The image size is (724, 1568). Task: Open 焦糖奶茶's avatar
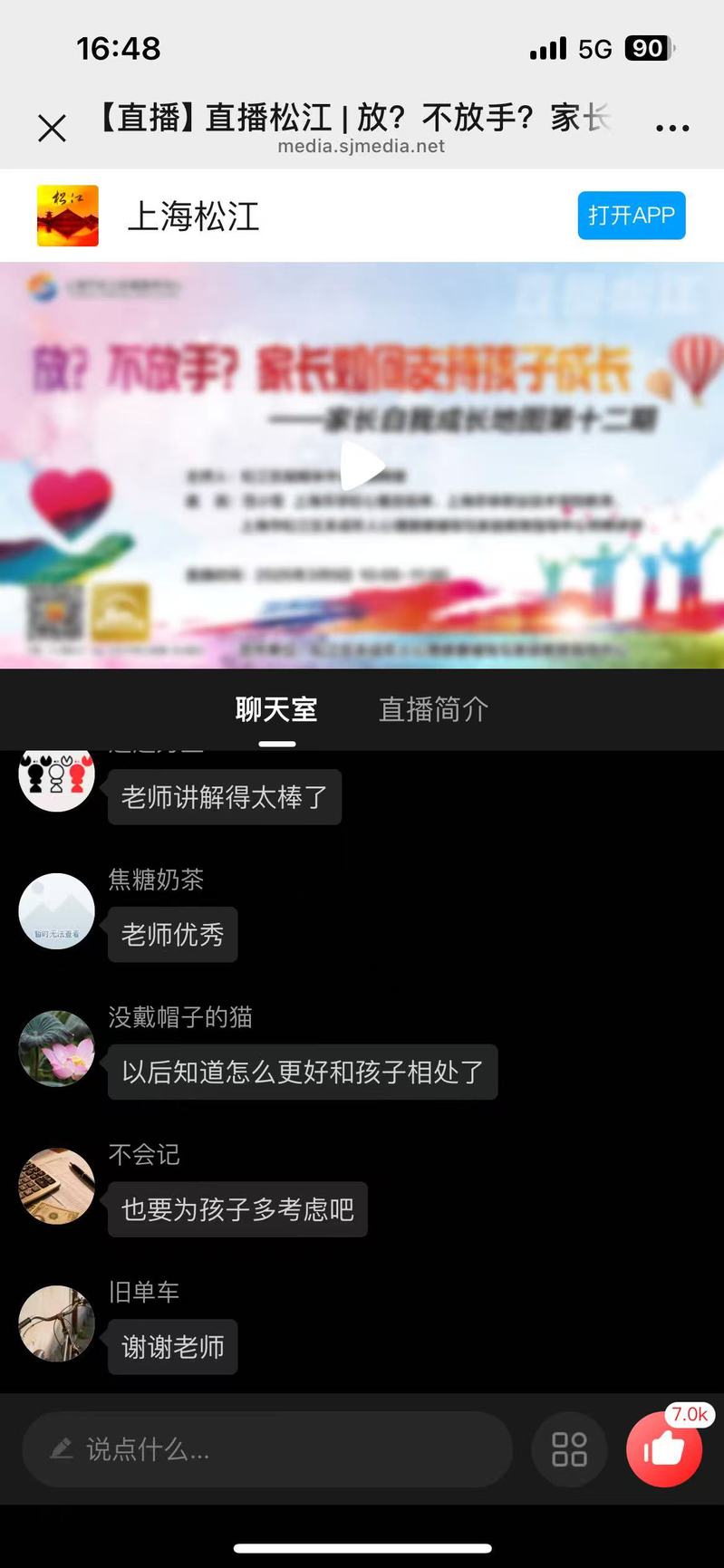pos(56,911)
